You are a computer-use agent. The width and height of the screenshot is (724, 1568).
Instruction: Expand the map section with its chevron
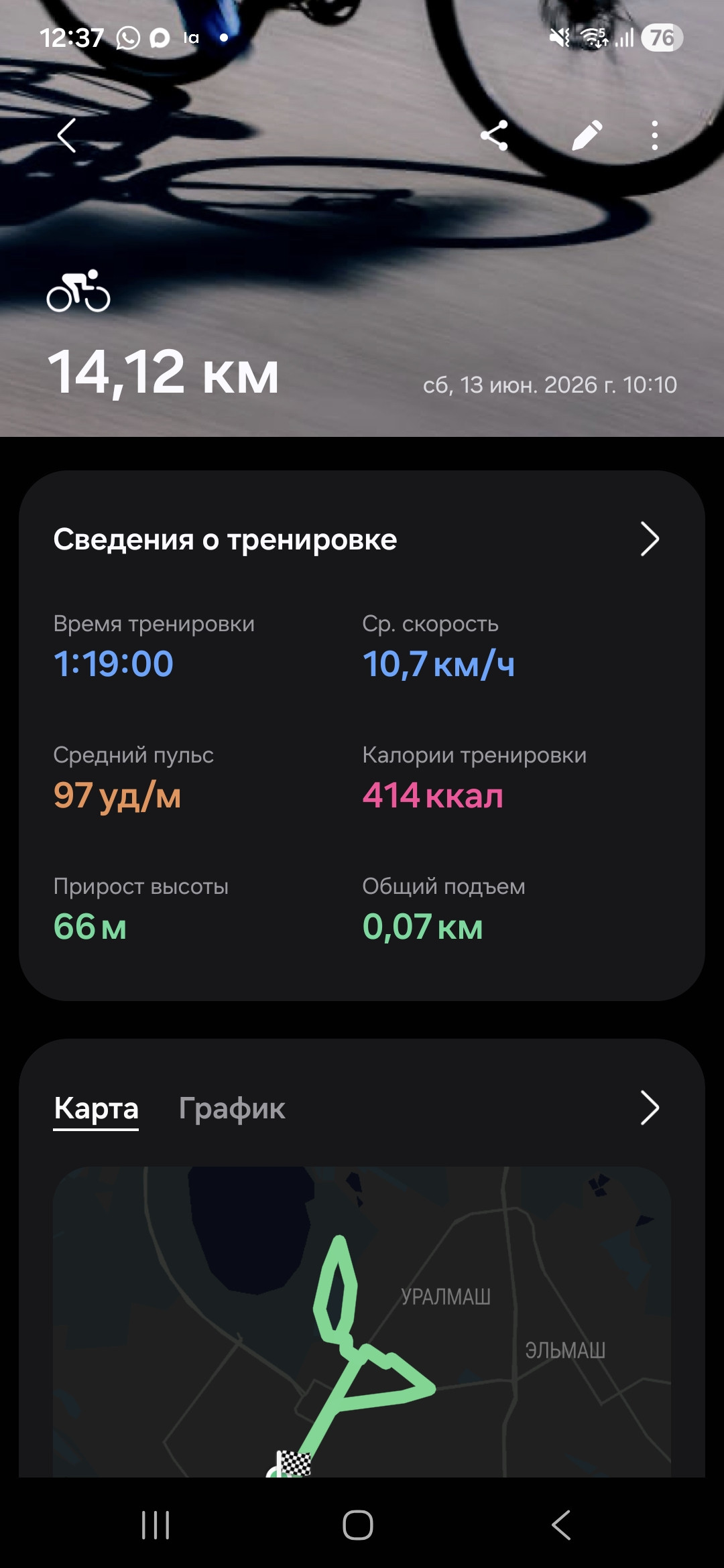[x=650, y=1108]
